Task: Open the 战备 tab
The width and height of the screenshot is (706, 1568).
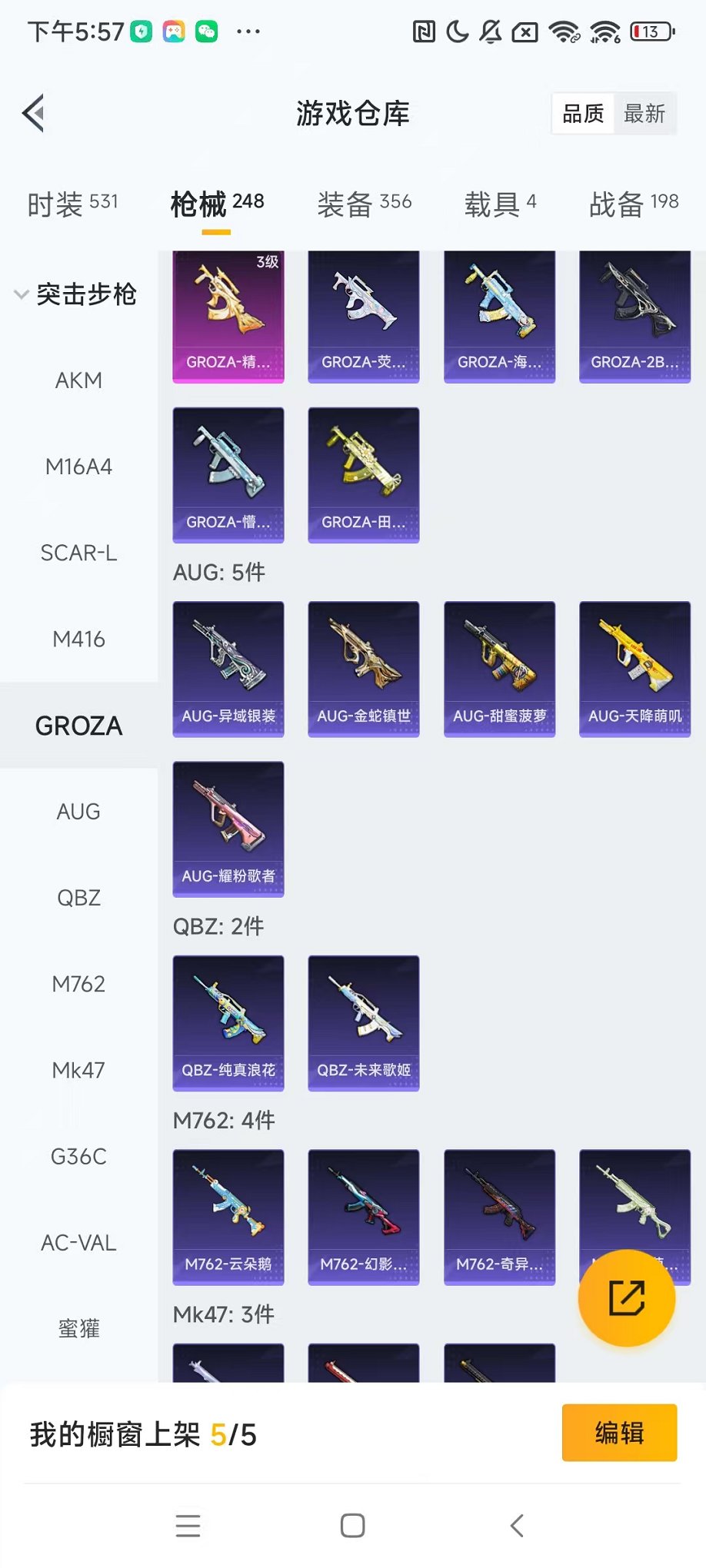Action: tap(633, 204)
